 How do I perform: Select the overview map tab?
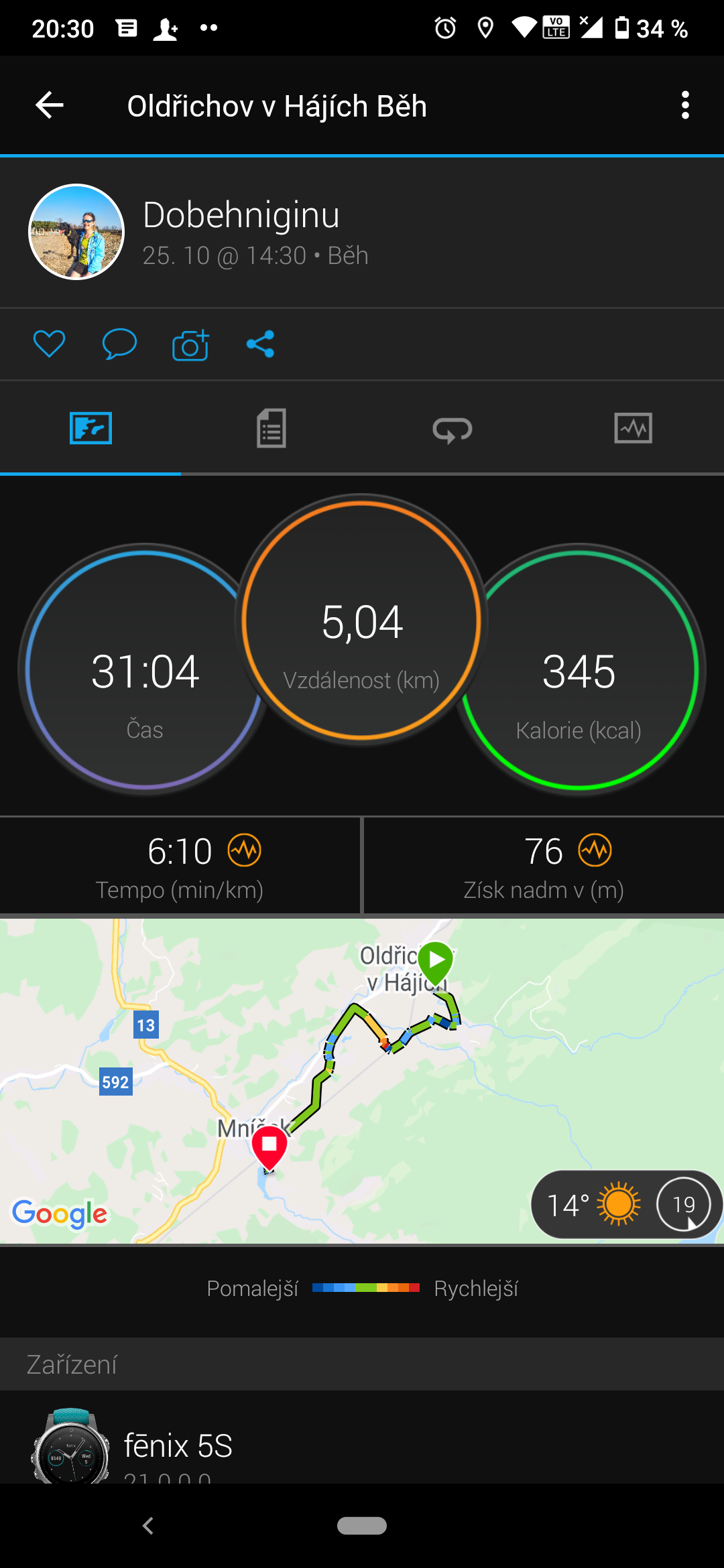90,428
